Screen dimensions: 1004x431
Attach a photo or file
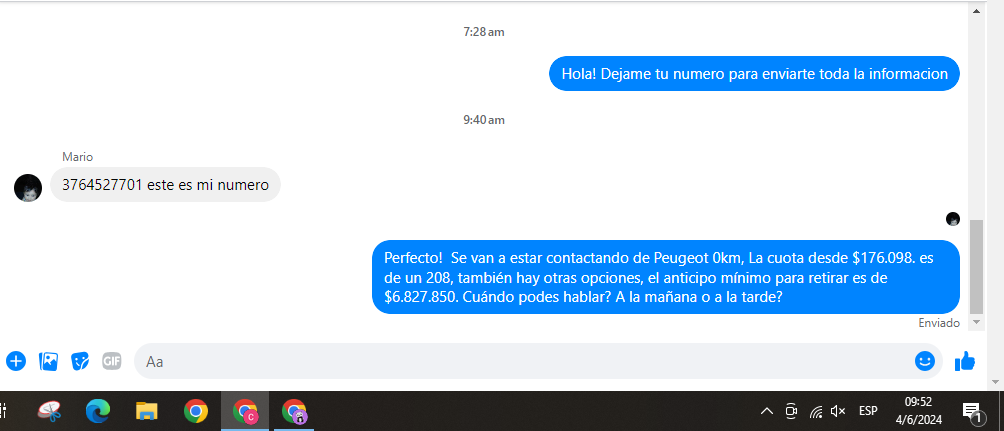(47, 361)
